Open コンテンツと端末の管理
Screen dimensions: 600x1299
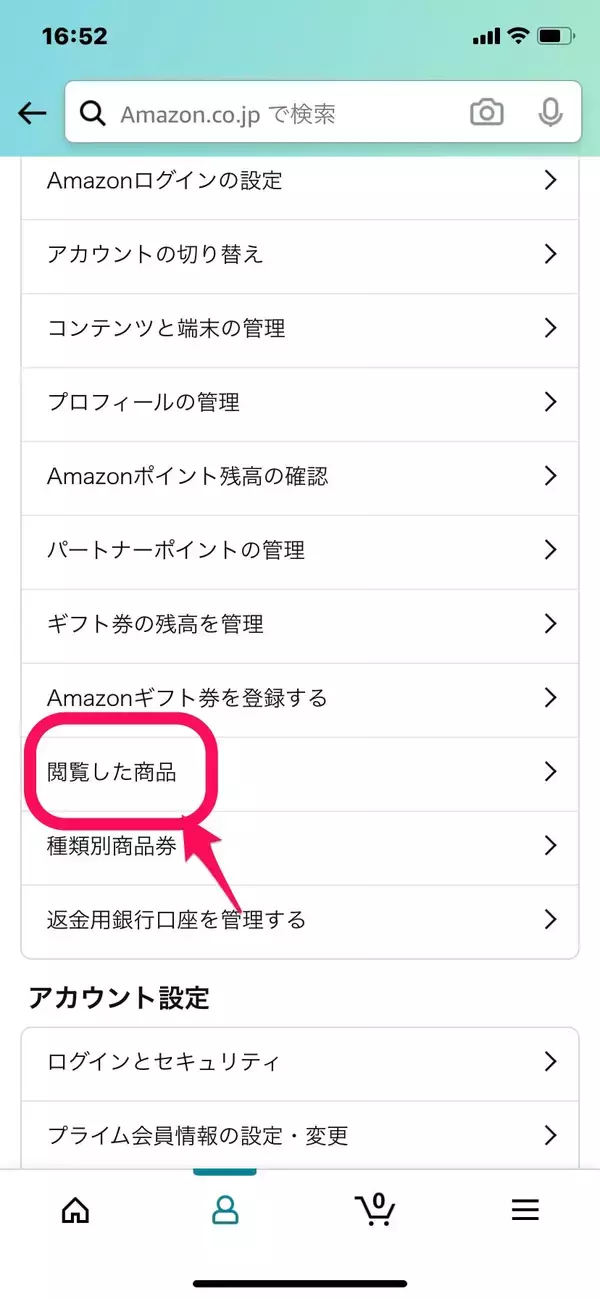click(300, 328)
